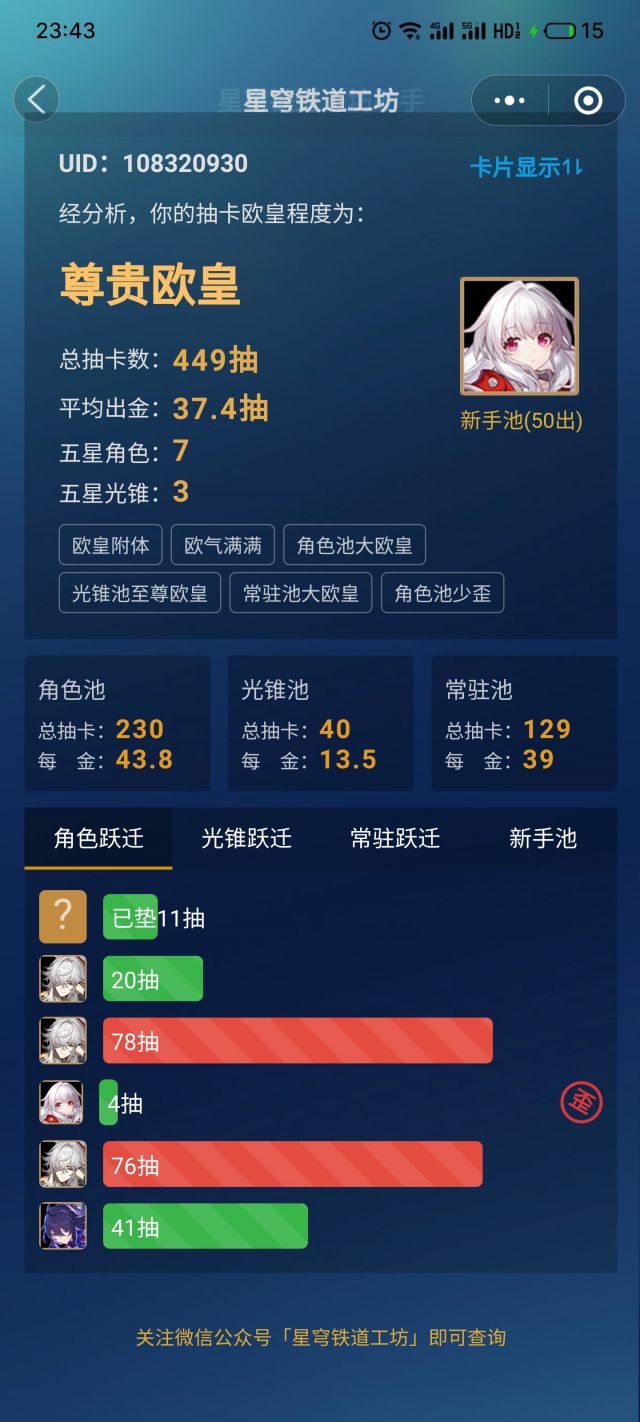The height and width of the screenshot is (1422, 640).
Task: Go back using the top-left arrow
Action: (x=37, y=99)
